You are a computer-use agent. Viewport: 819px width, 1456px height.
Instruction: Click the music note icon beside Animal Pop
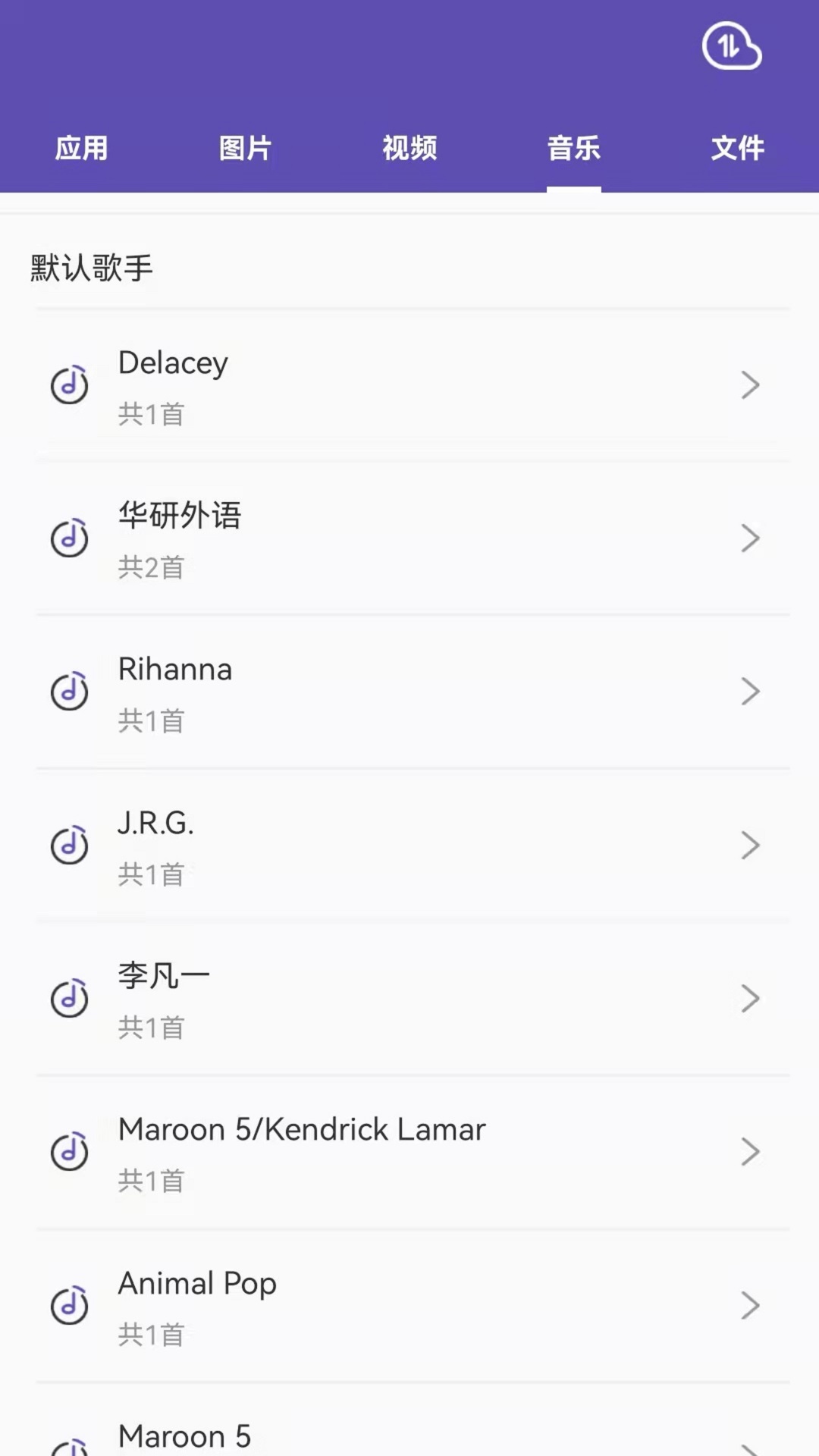[69, 1305]
